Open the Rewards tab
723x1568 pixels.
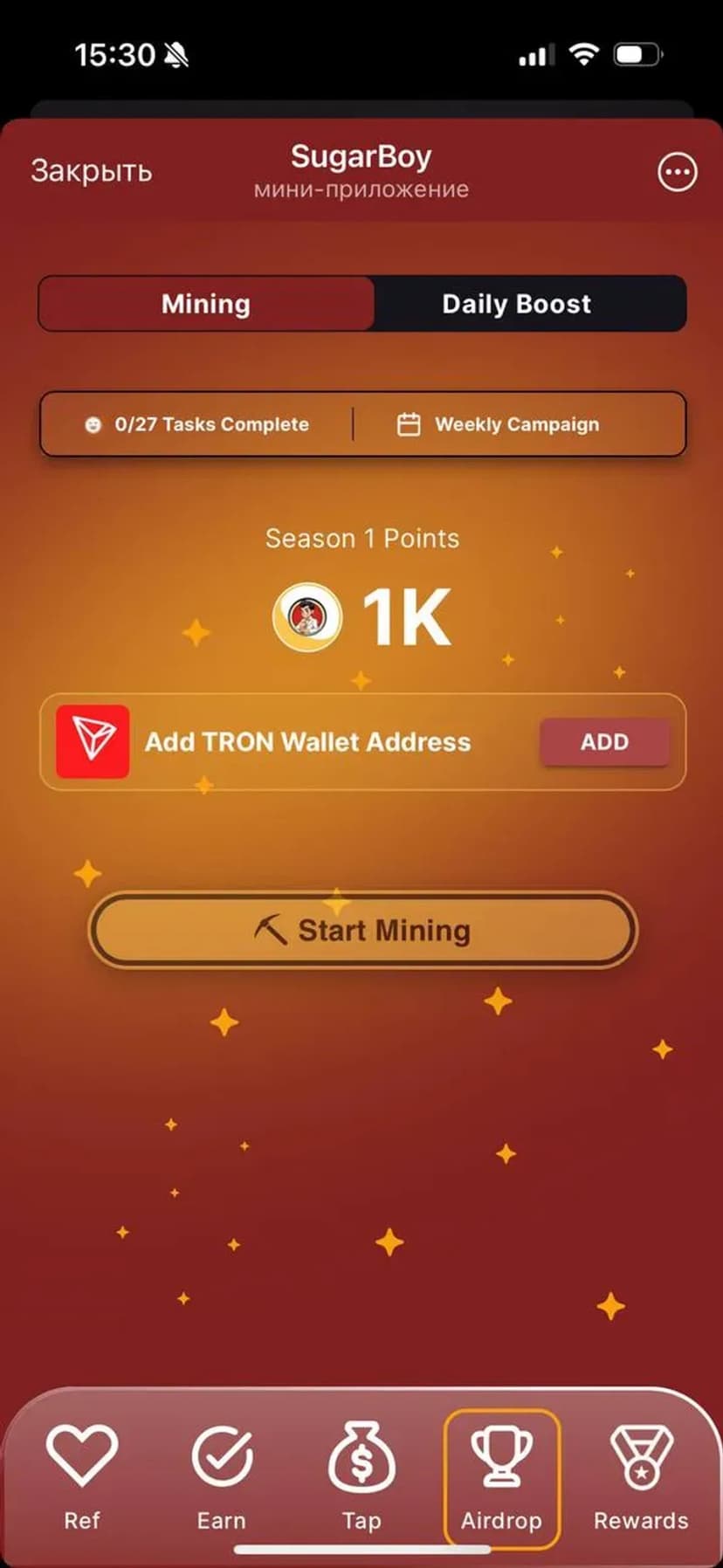coord(641,1475)
